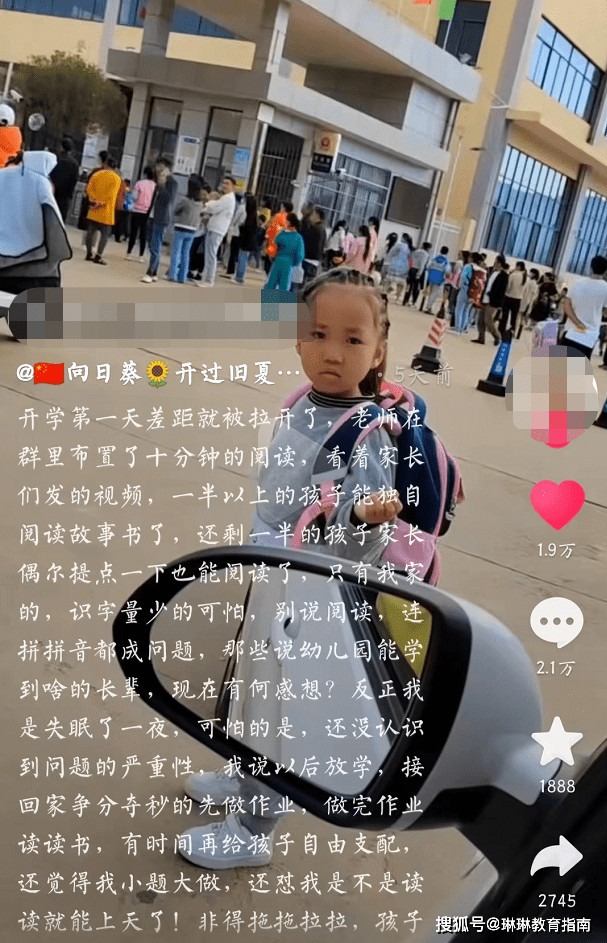Add video to favorites via star icon

pos(556,743)
